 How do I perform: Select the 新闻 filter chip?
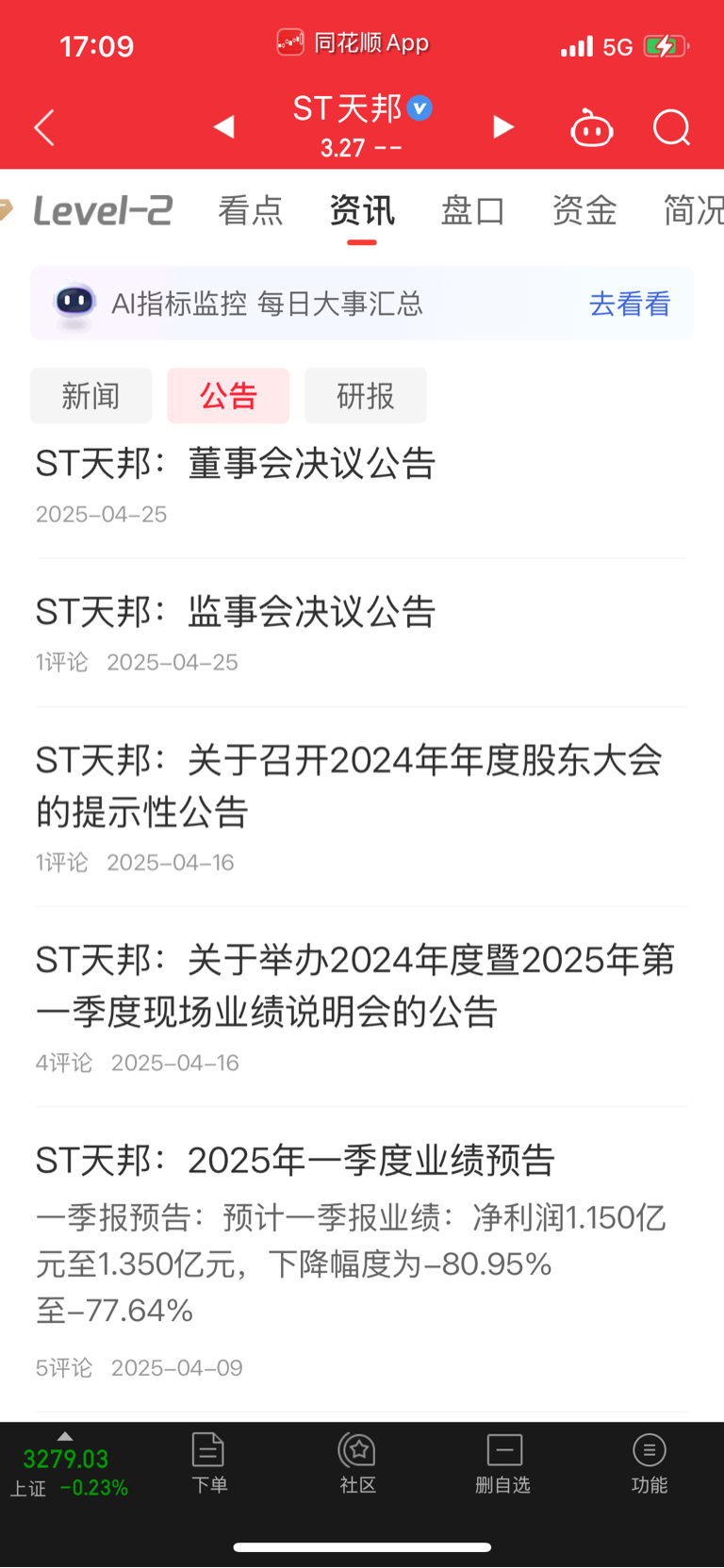(90, 396)
